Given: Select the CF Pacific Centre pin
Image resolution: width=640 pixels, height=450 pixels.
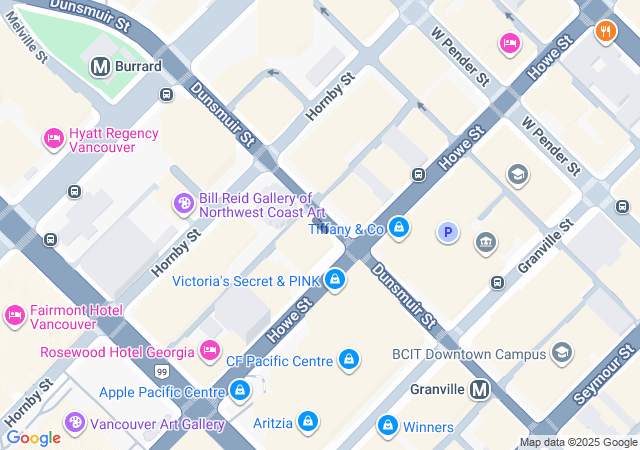Looking at the screenshot, I should 348,359.
